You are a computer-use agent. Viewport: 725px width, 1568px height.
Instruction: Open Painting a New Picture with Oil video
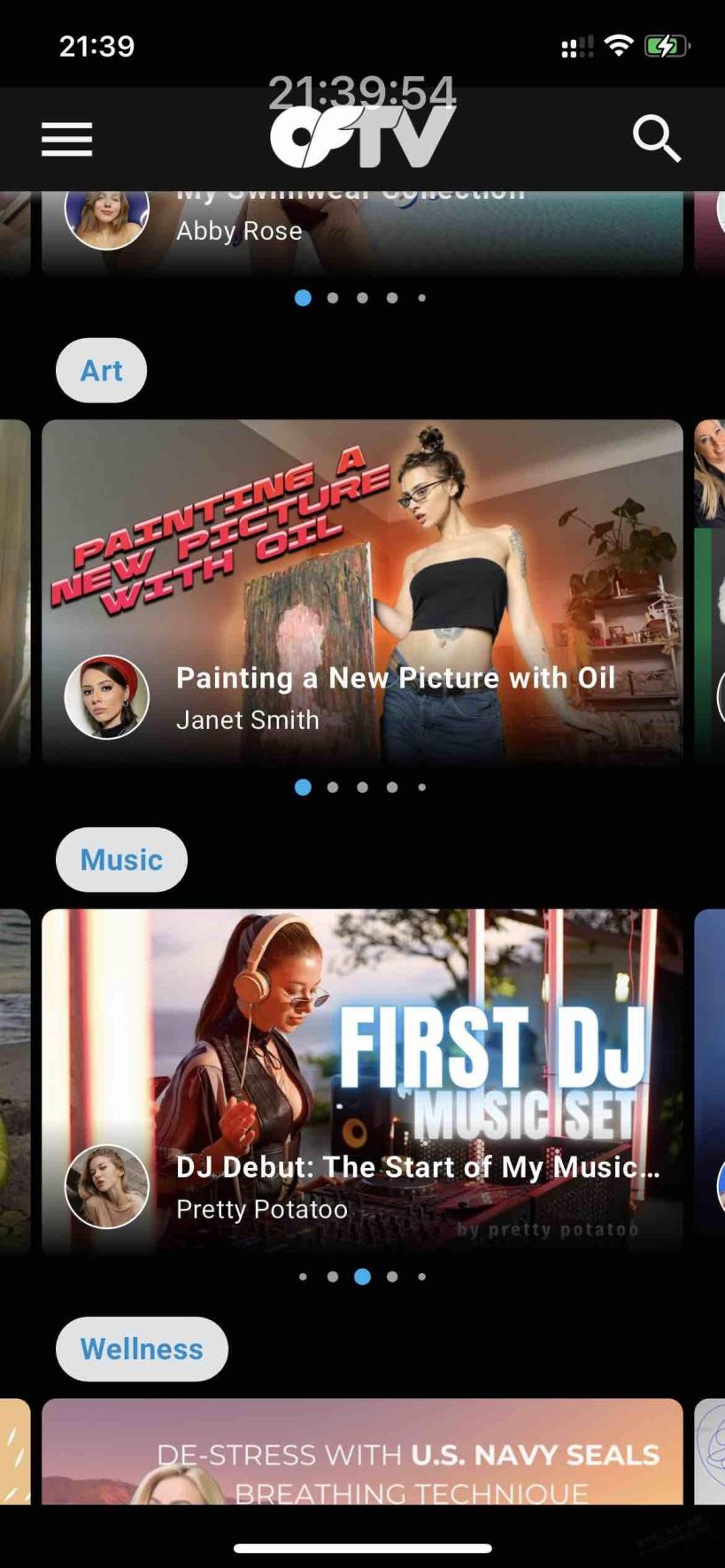coord(362,592)
